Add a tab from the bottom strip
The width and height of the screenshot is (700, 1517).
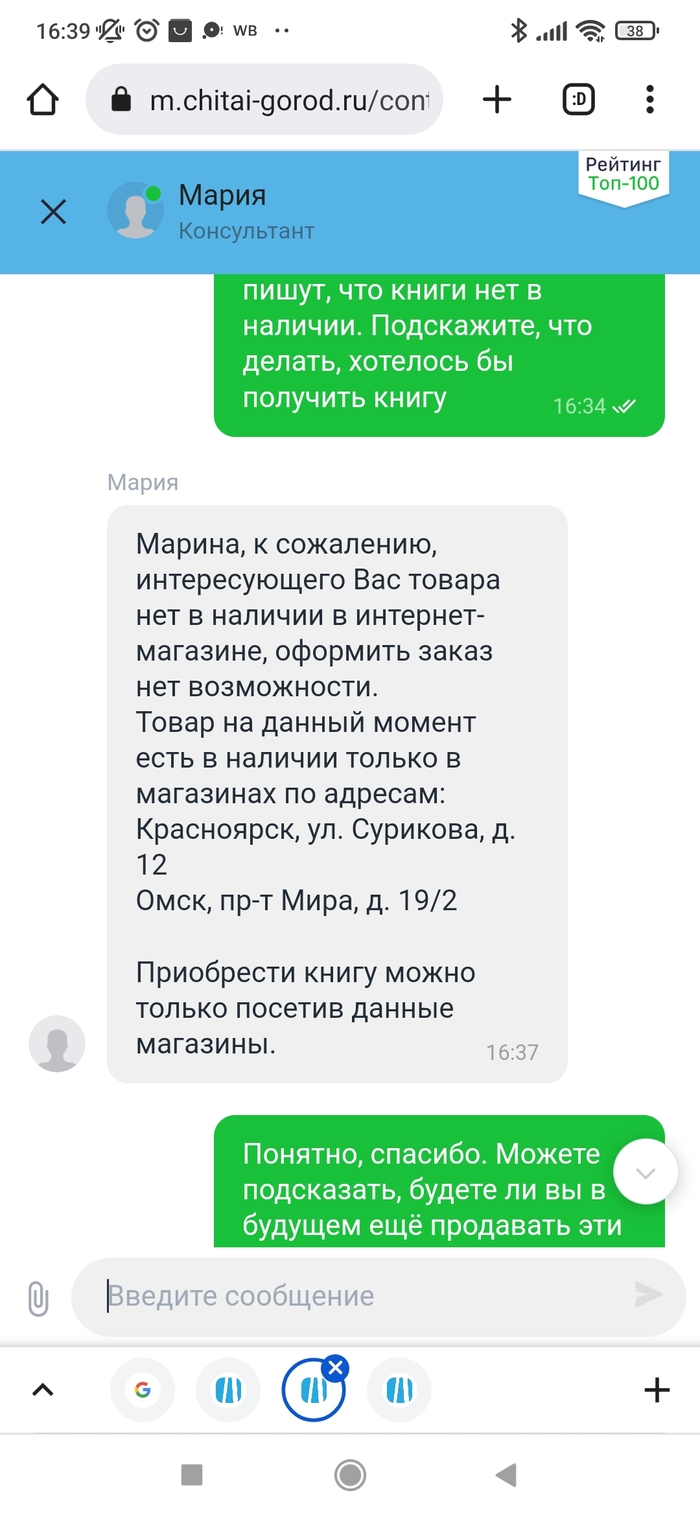pyautogui.click(x=656, y=1390)
